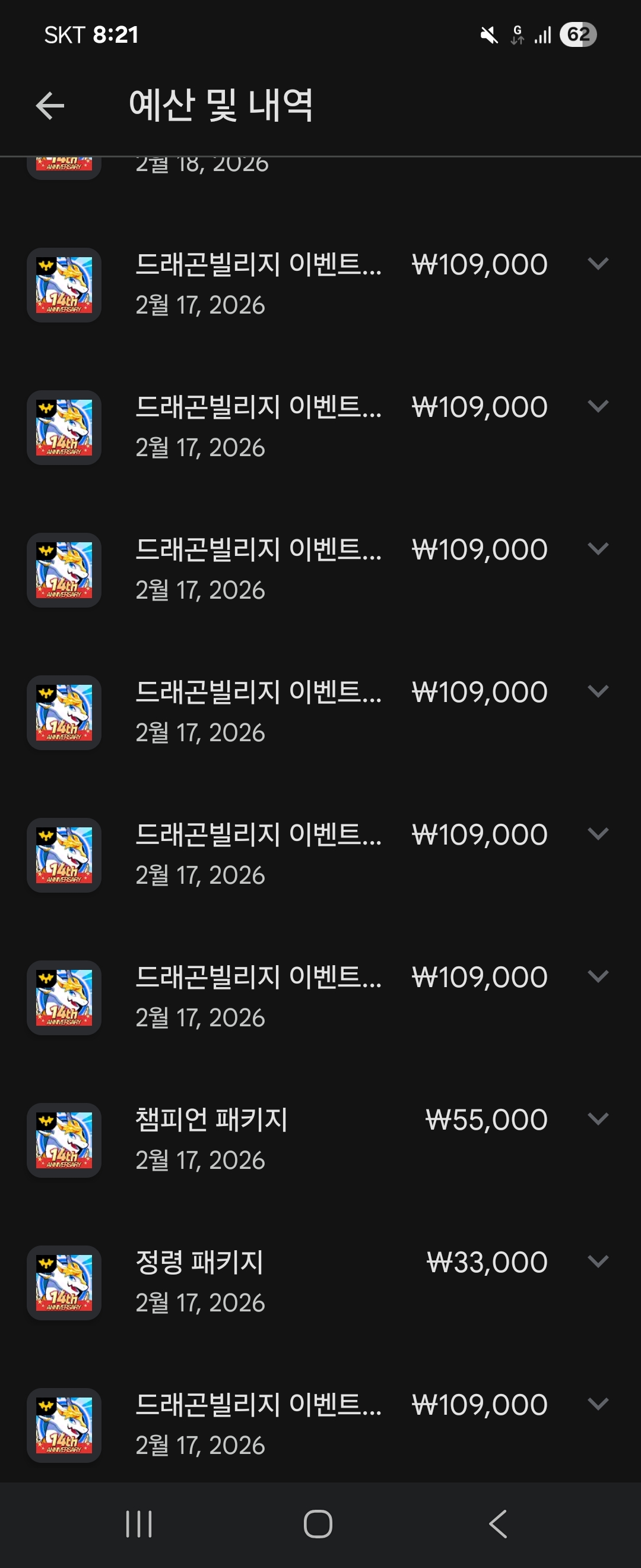The image size is (641, 1568).
Task: Go back from 예산 및 내역 page
Action: [x=50, y=106]
